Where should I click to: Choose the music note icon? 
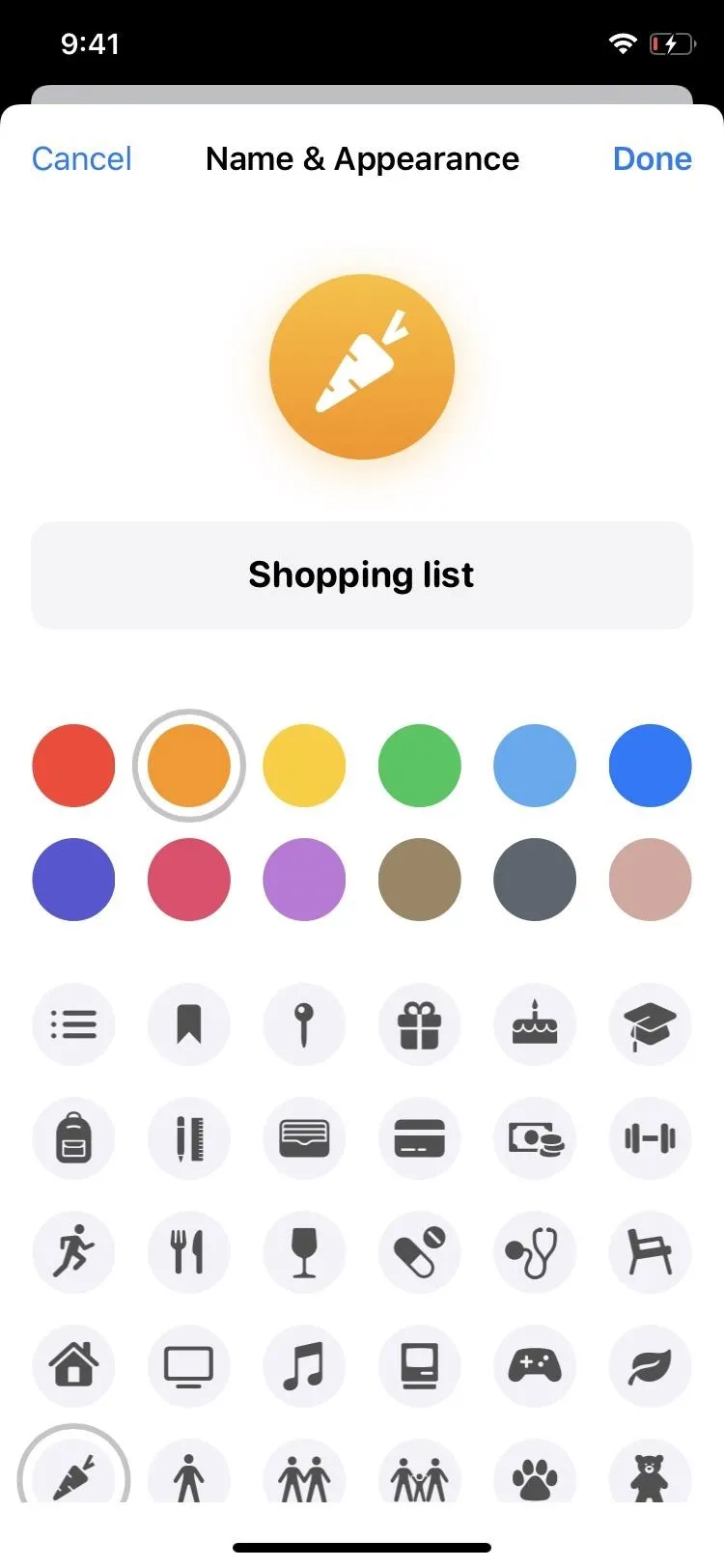[x=304, y=1366]
